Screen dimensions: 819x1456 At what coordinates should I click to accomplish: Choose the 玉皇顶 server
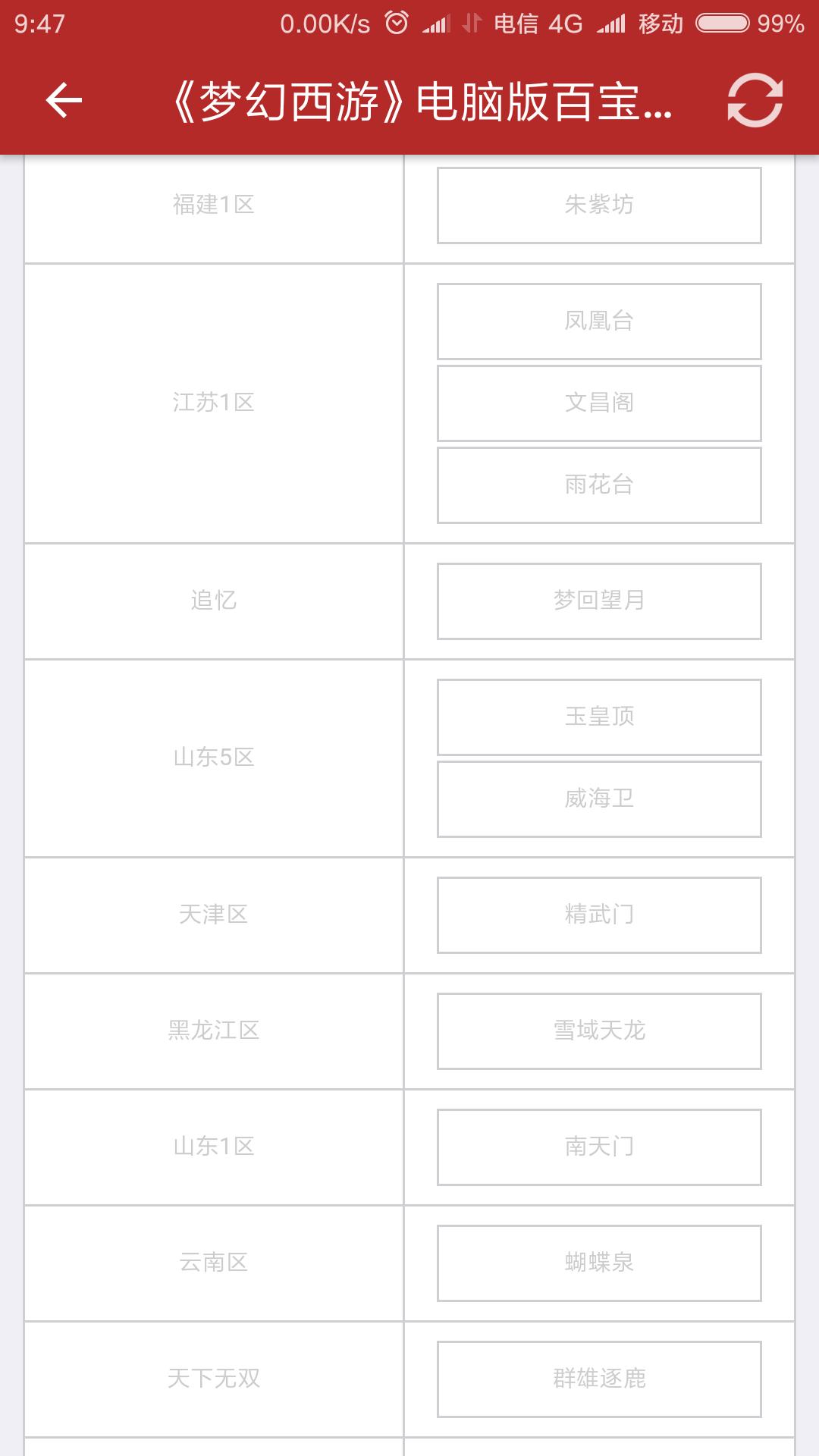coord(599,717)
